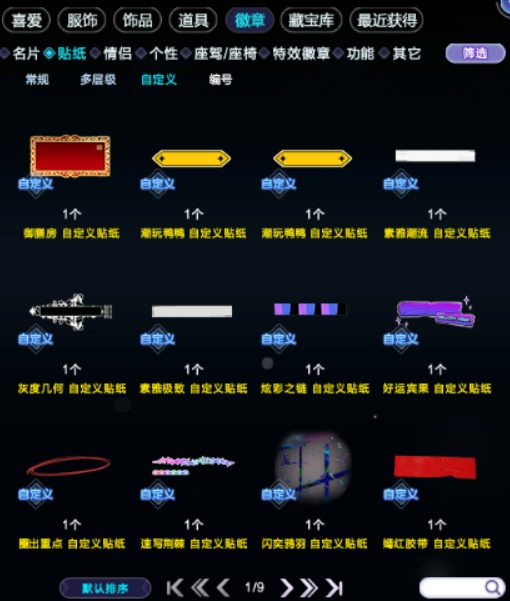Go to the next page arrow
This screenshot has width=510, height=601.
click(286, 588)
